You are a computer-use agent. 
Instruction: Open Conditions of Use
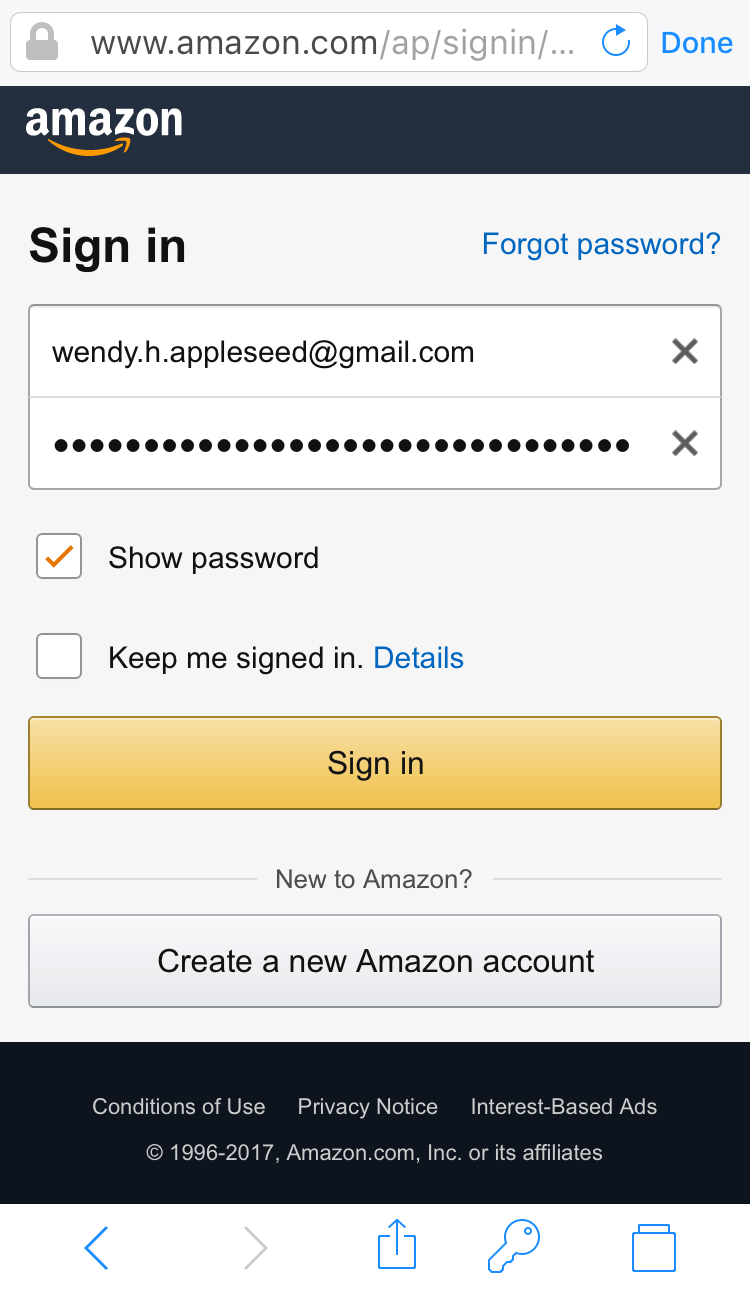click(x=179, y=1106)
